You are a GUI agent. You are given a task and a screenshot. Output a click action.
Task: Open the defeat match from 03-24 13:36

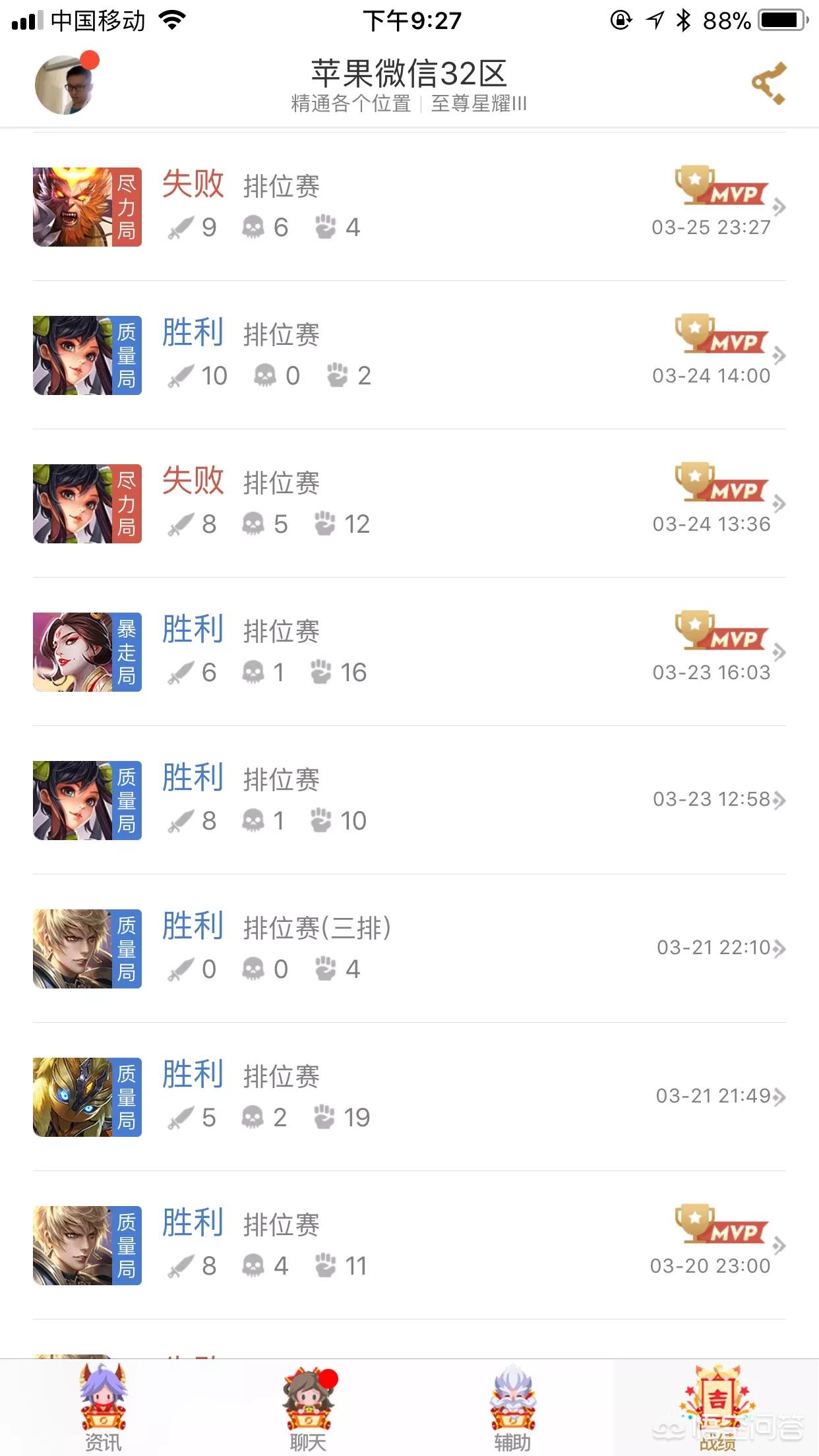coord(409,503)
